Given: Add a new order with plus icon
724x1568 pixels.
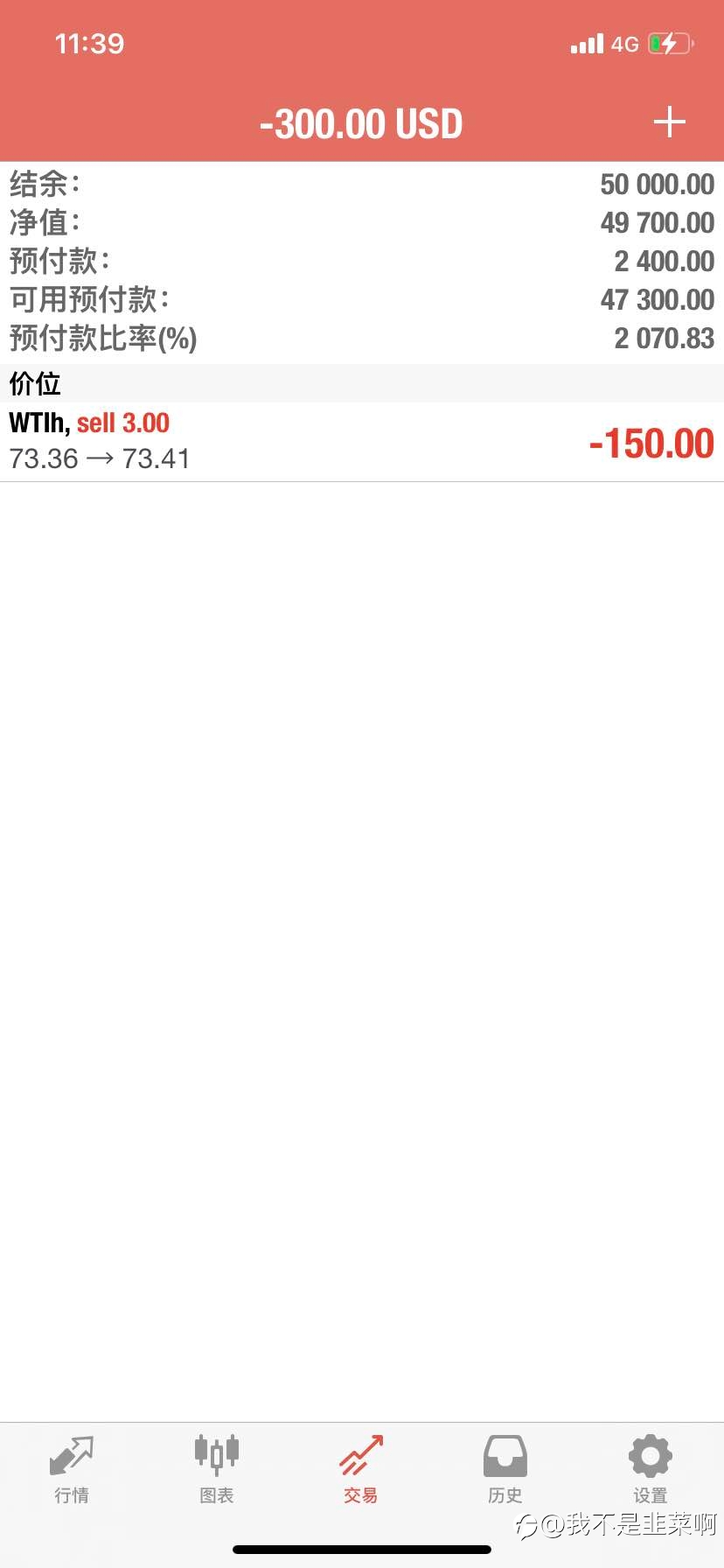Looking at the screenshot, I should click(669, 122).
